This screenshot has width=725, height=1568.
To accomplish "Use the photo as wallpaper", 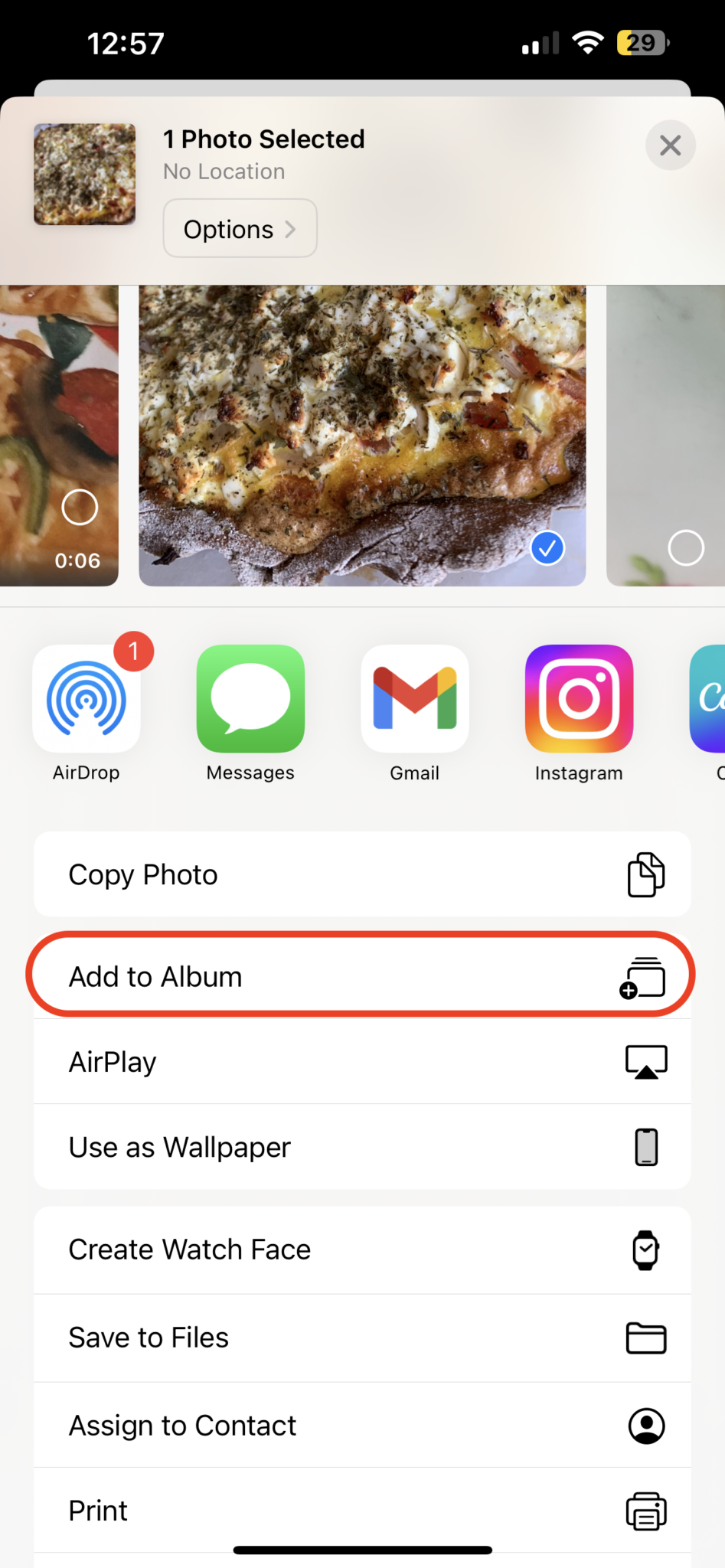I will tap(361, 1147).
